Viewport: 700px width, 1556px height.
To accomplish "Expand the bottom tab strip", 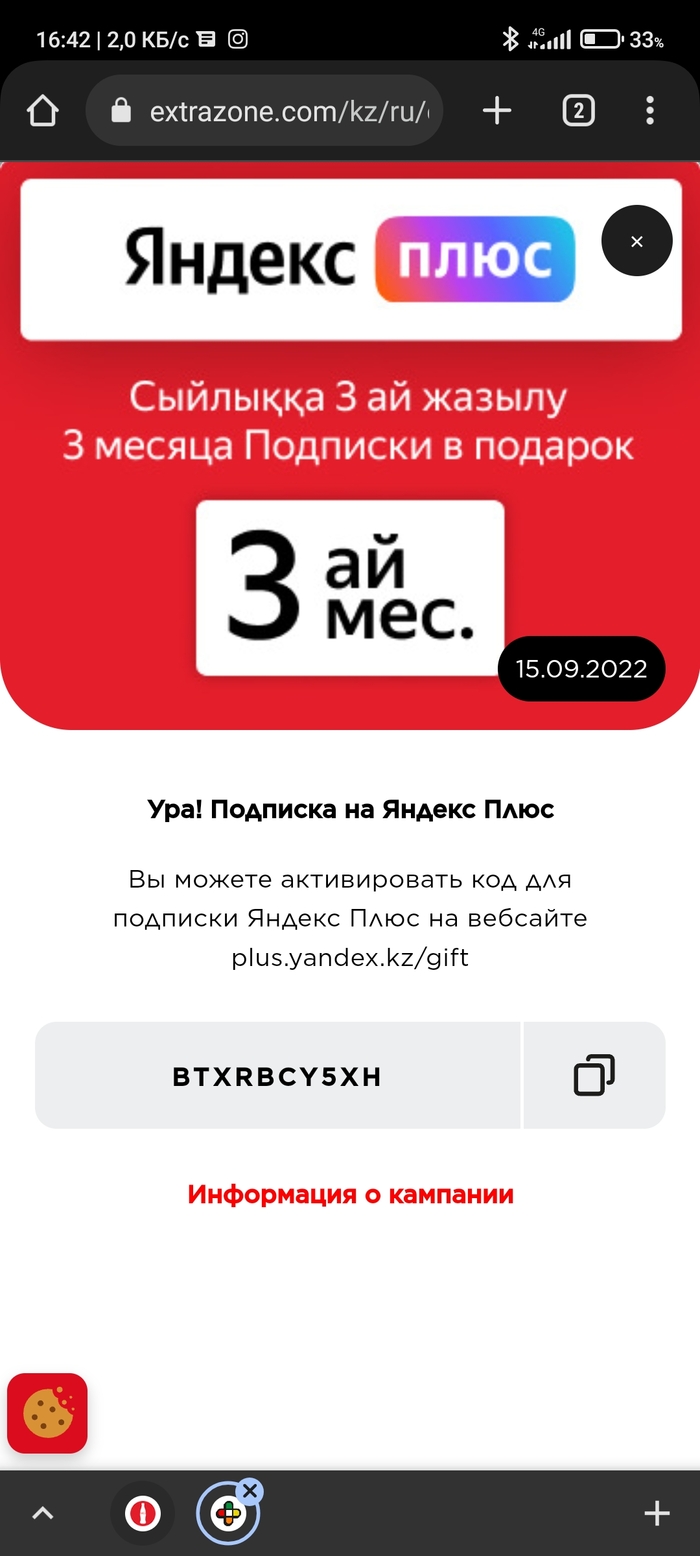I will [42, 1514].
